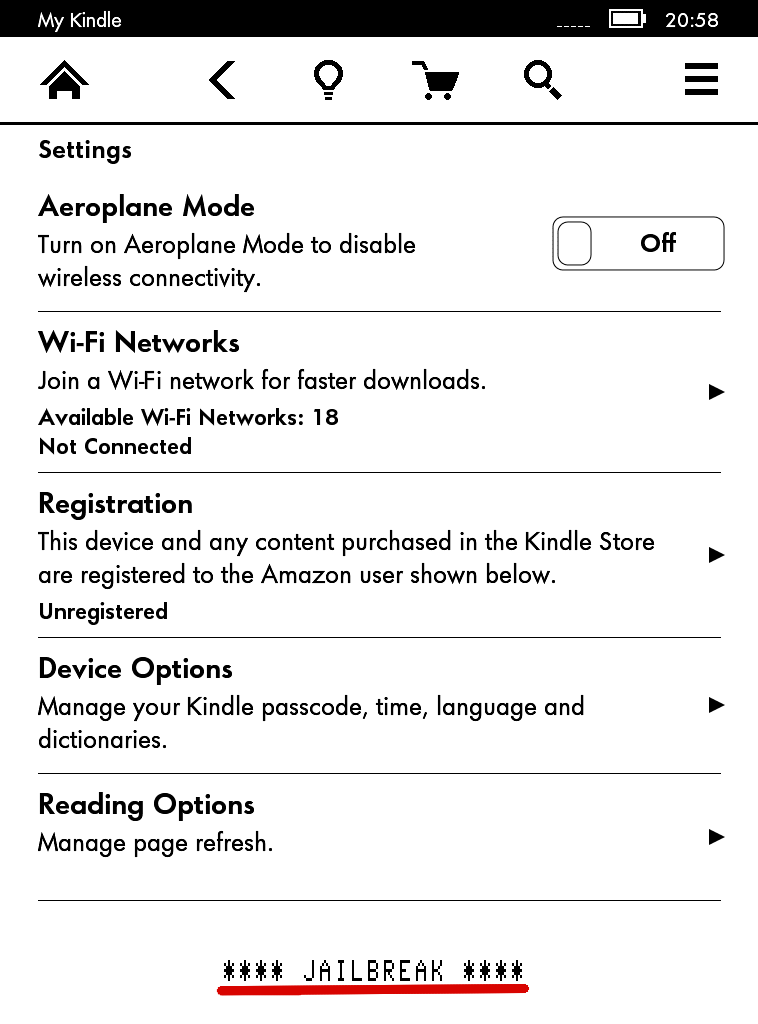Open the Registration row
Image resolution: width=758 pixels, height=1024 pixels.
(x=378, y=555)
